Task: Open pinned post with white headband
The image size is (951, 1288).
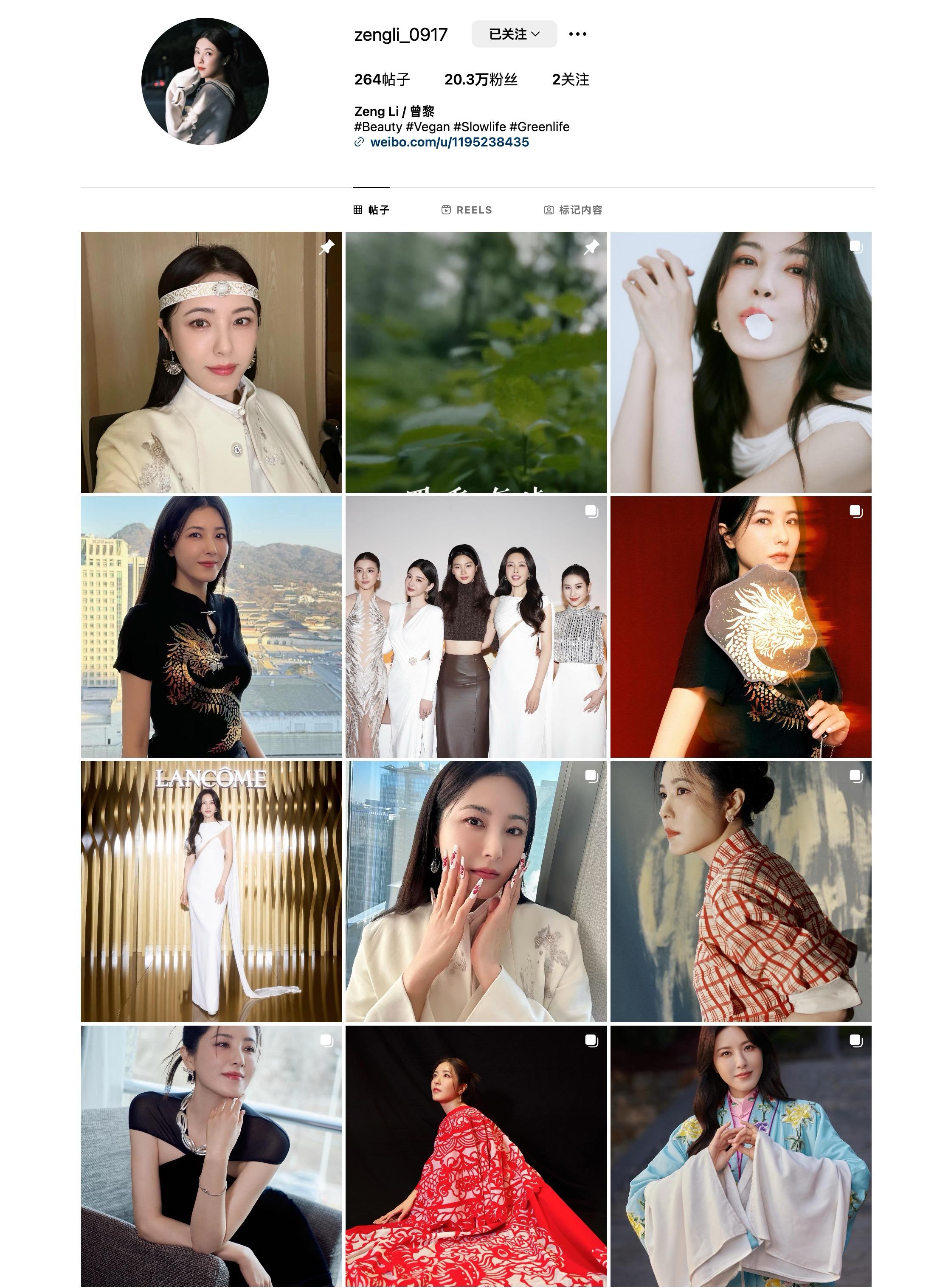Action: click(x=211, y=363)
